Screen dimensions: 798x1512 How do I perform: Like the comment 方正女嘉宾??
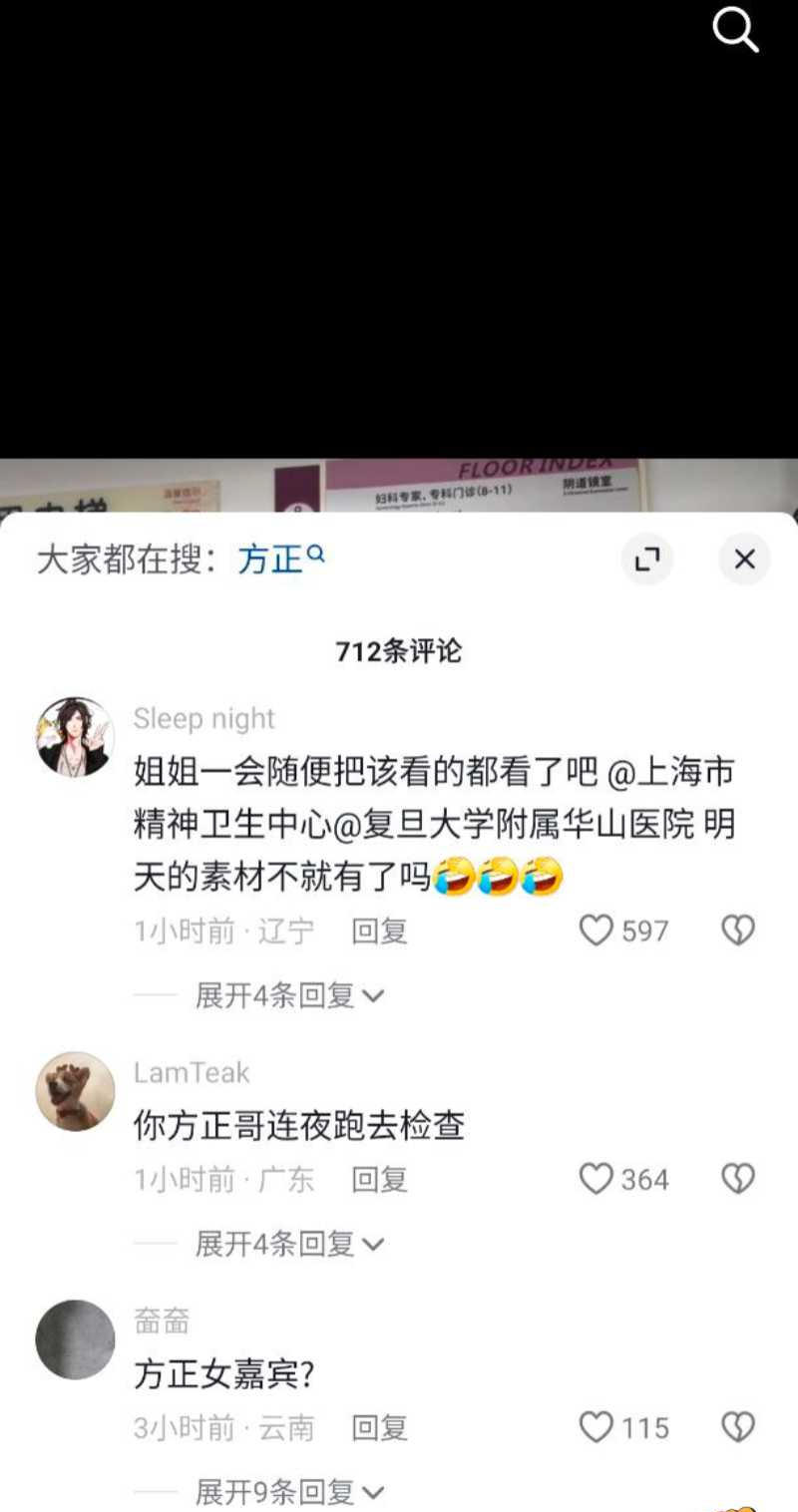(x=597, y=1428)
